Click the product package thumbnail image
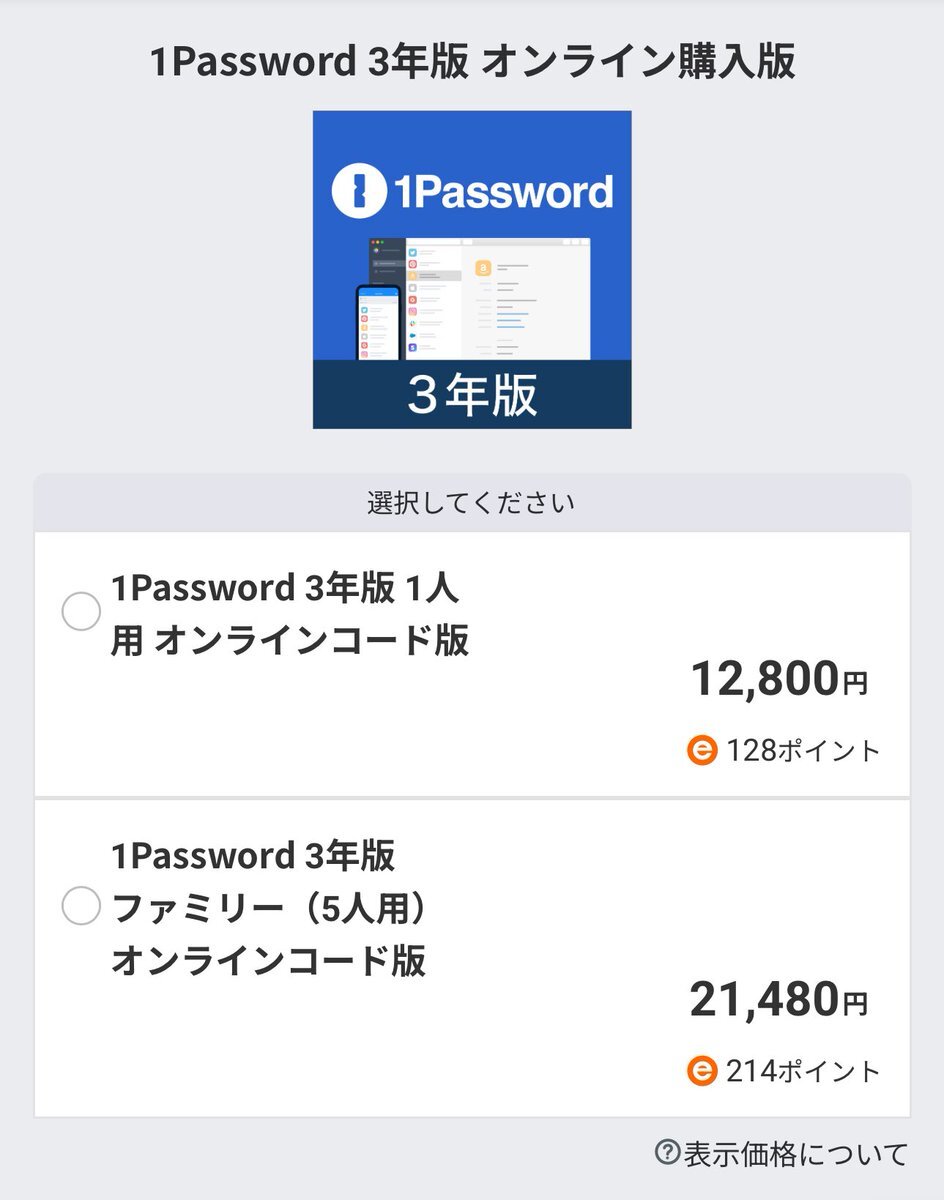 point(470,270)
